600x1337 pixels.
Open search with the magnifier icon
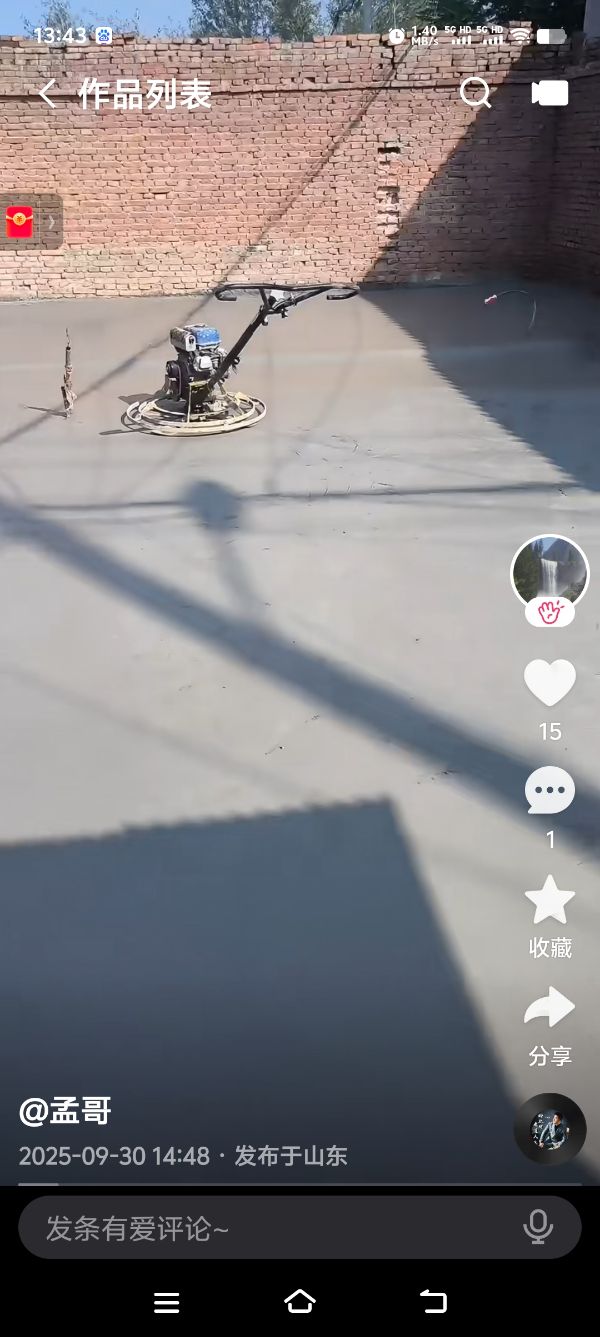pyautogui.click(x=475, y=93)
